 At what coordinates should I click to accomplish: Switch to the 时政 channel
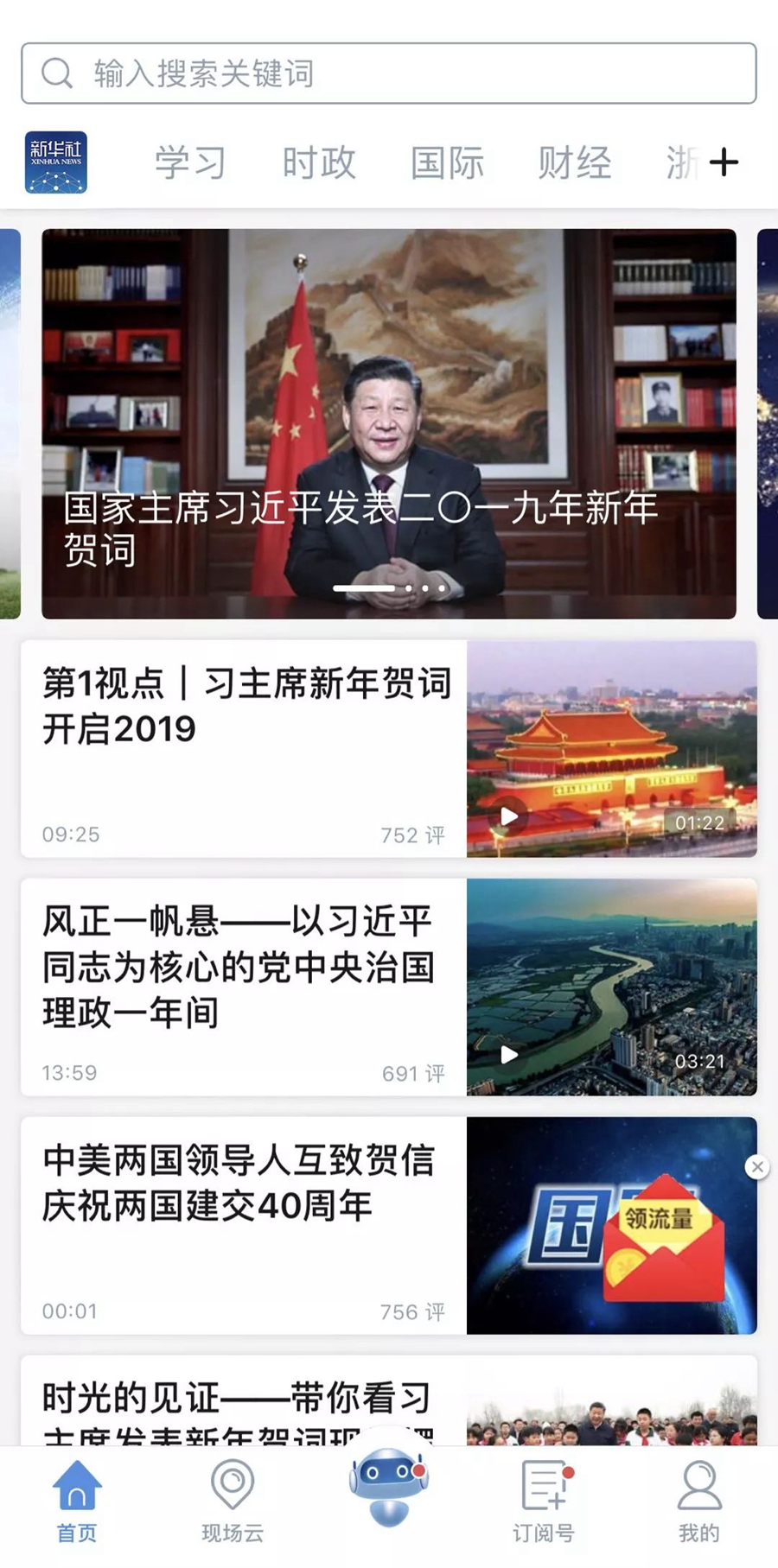[319, 162]
